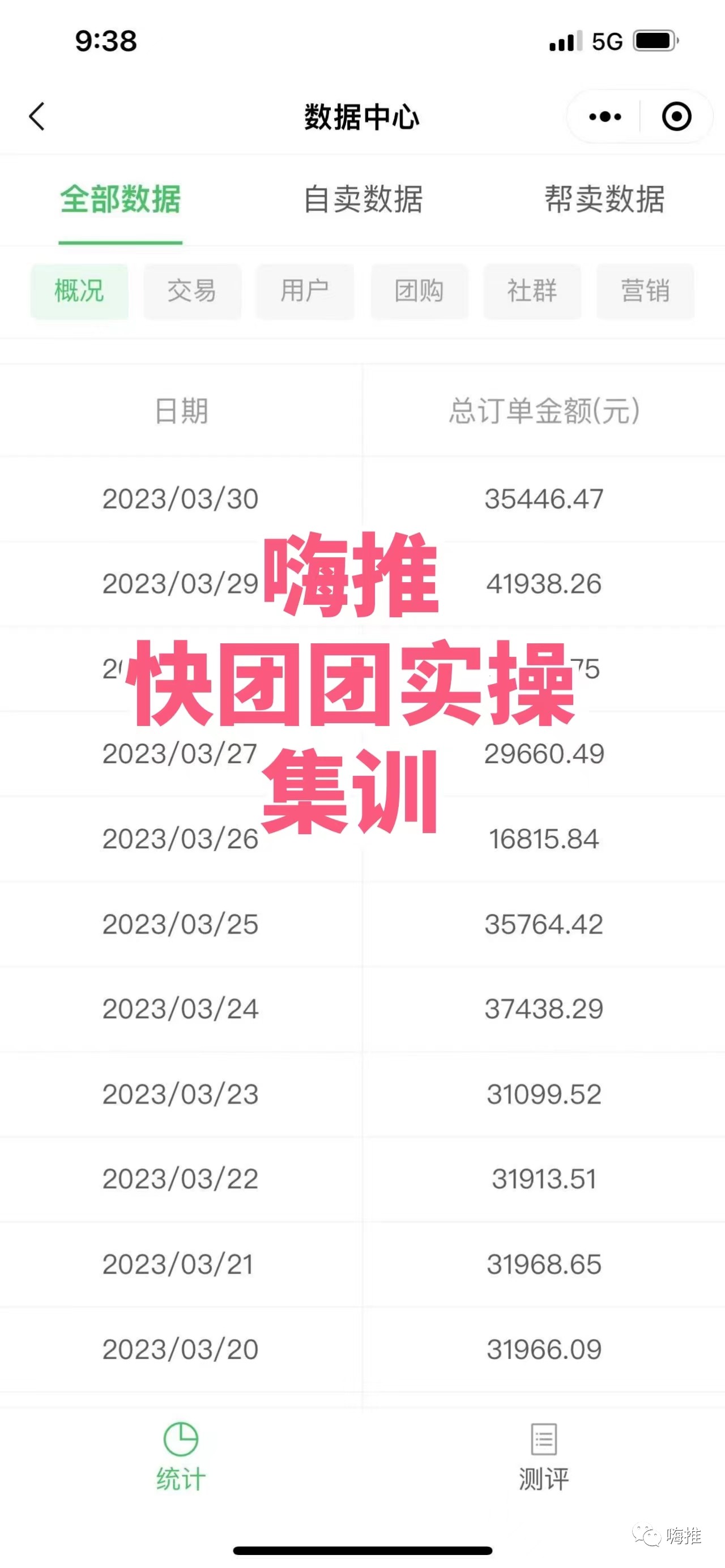Switch to the 自卖数据 tab
Screen dimensions: 725x1568
tap(363, 200)
